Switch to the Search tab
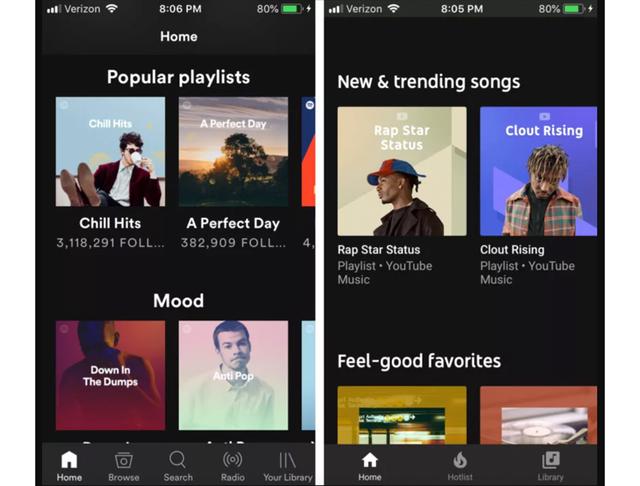This screenshot has height=486, width=640. coord(178,465)
